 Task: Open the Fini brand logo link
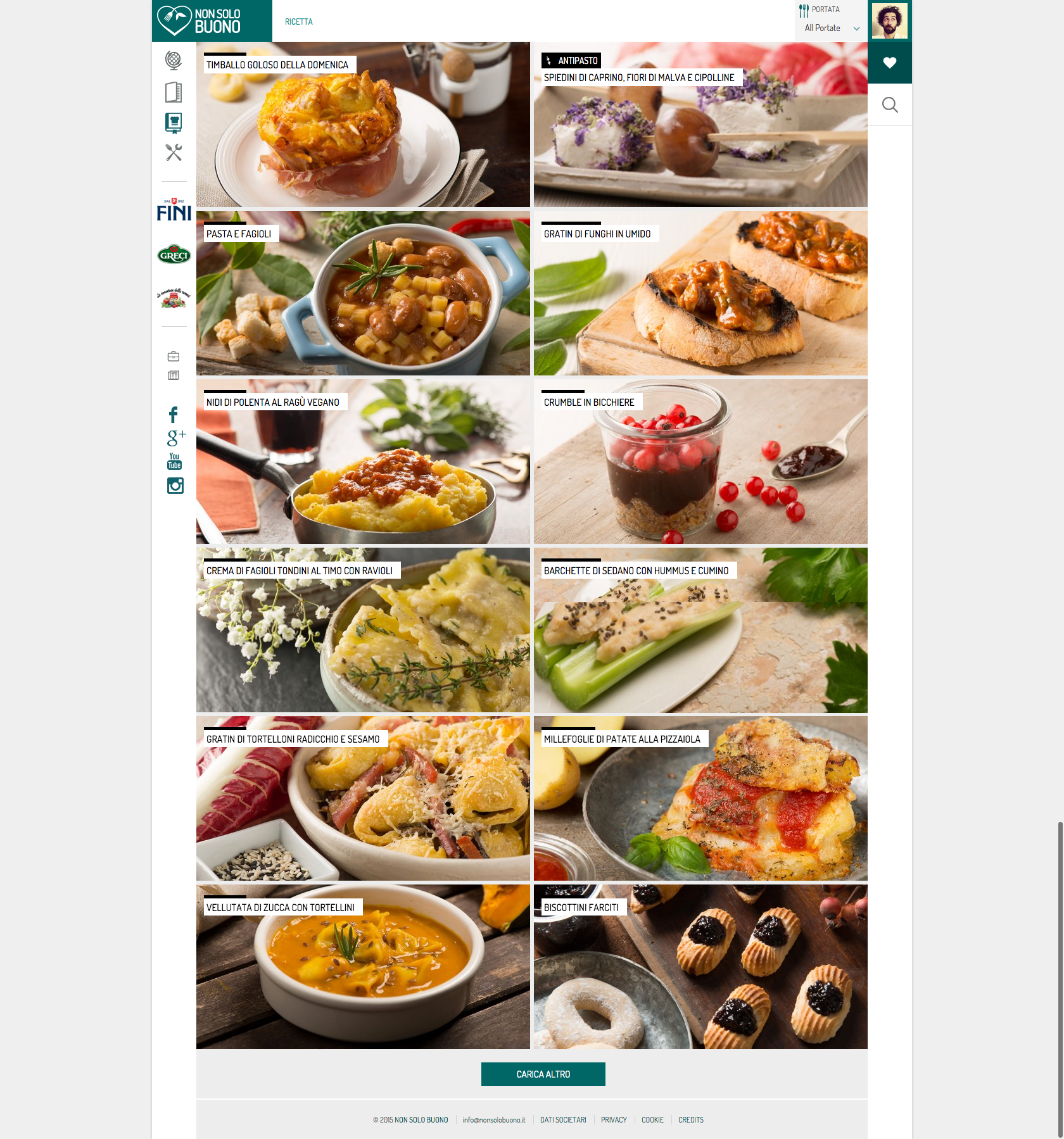pos(174,211)
